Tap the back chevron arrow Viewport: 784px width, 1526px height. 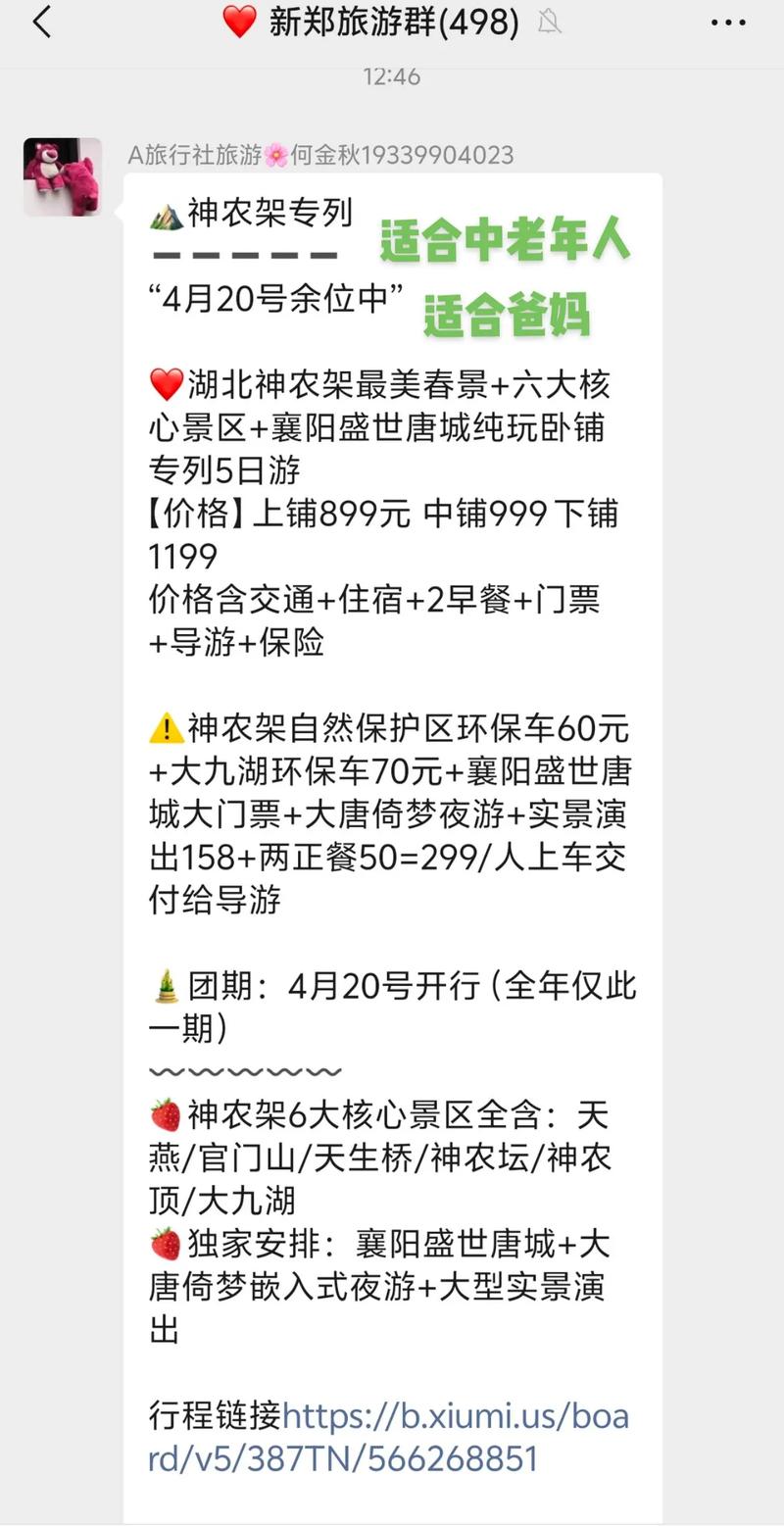pos(39,22)
